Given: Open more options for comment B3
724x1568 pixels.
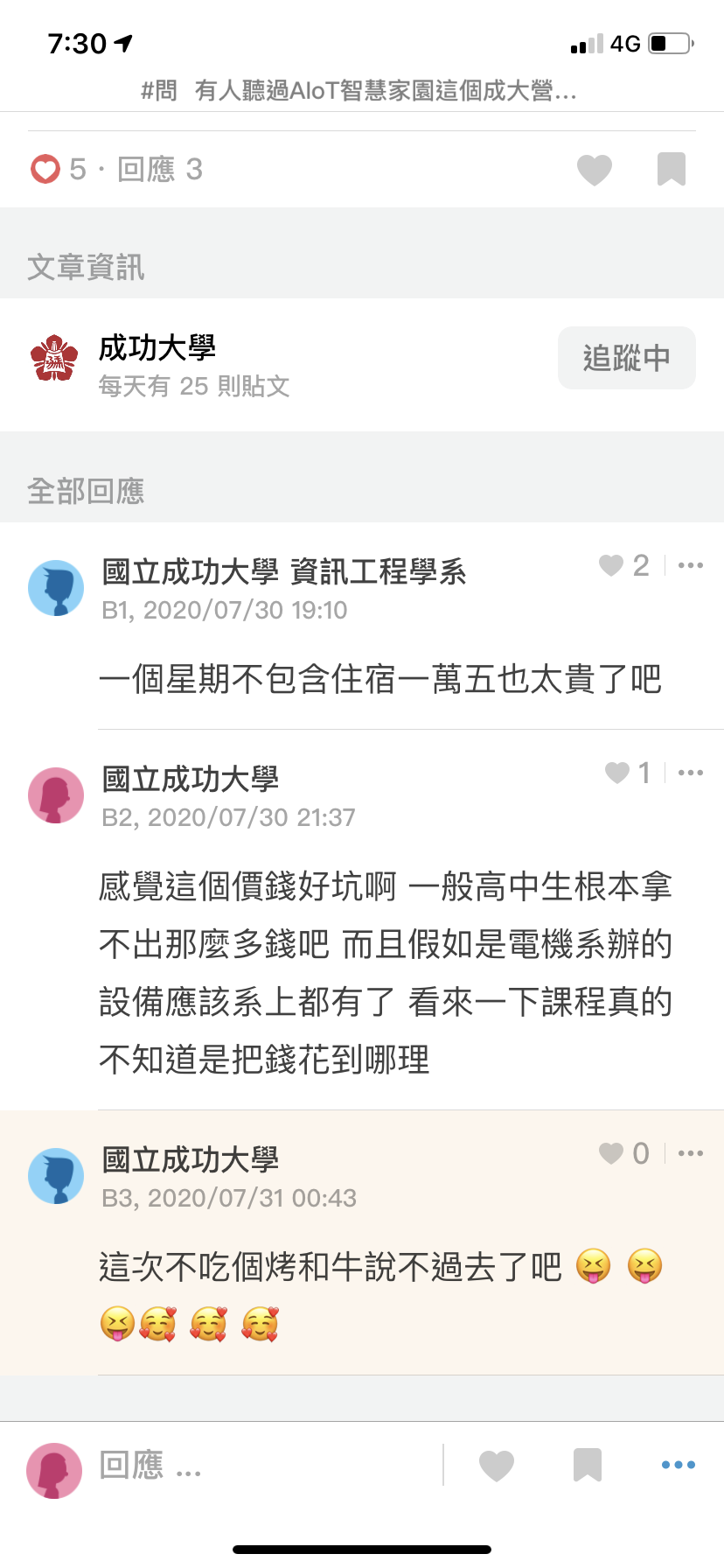Looking at the screenshot, I should click(x=691, y=1153).
